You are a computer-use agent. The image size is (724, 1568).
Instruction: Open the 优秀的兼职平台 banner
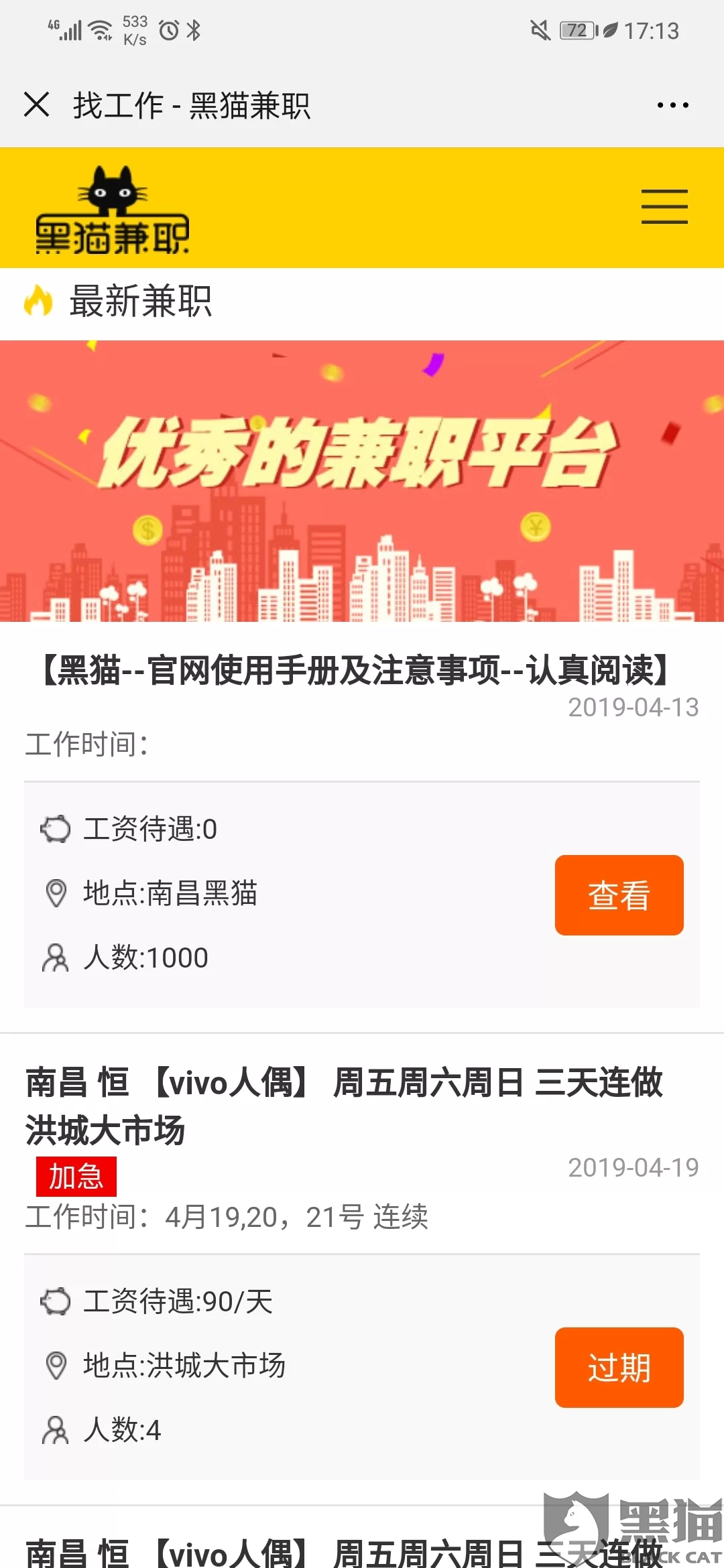point(362,480)
